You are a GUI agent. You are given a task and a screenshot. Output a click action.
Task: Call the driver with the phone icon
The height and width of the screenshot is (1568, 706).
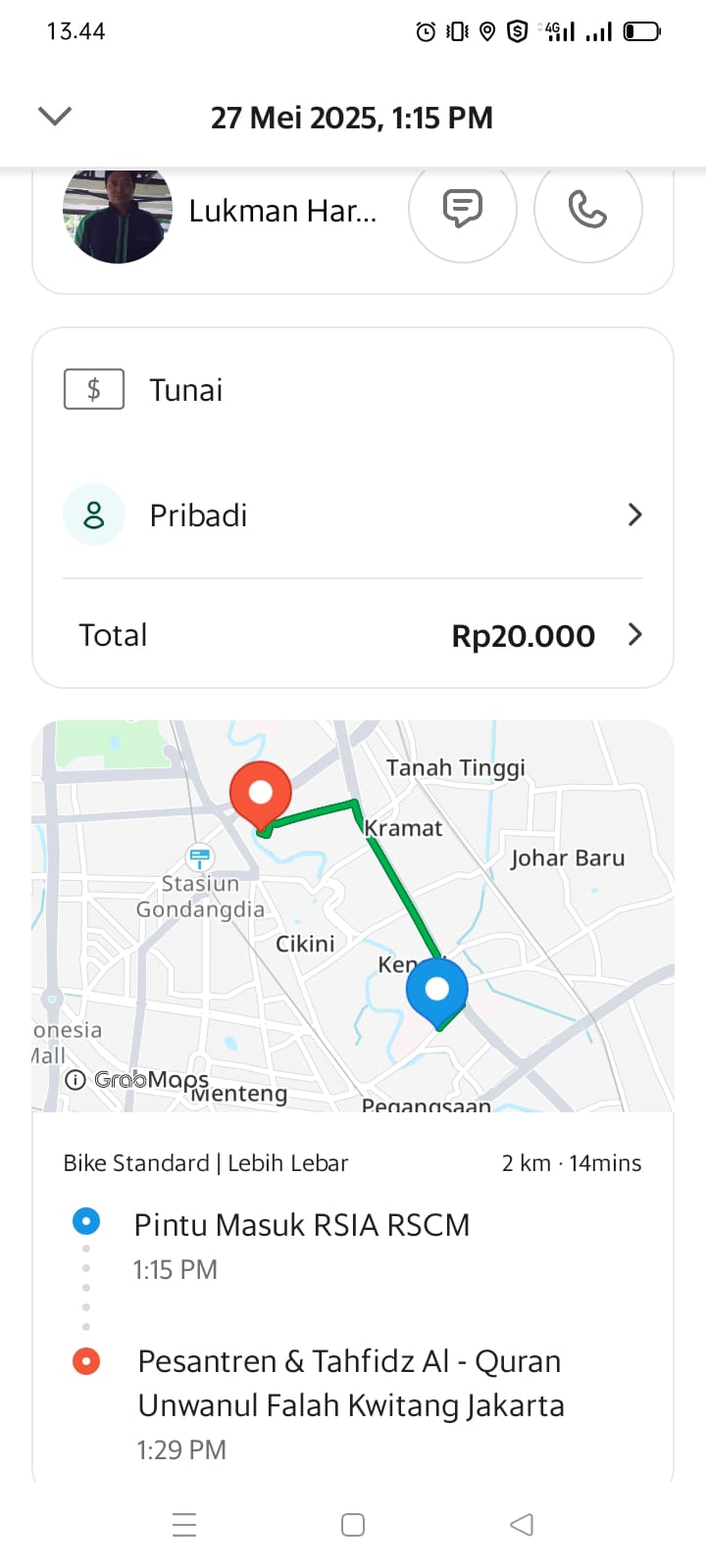587,209
